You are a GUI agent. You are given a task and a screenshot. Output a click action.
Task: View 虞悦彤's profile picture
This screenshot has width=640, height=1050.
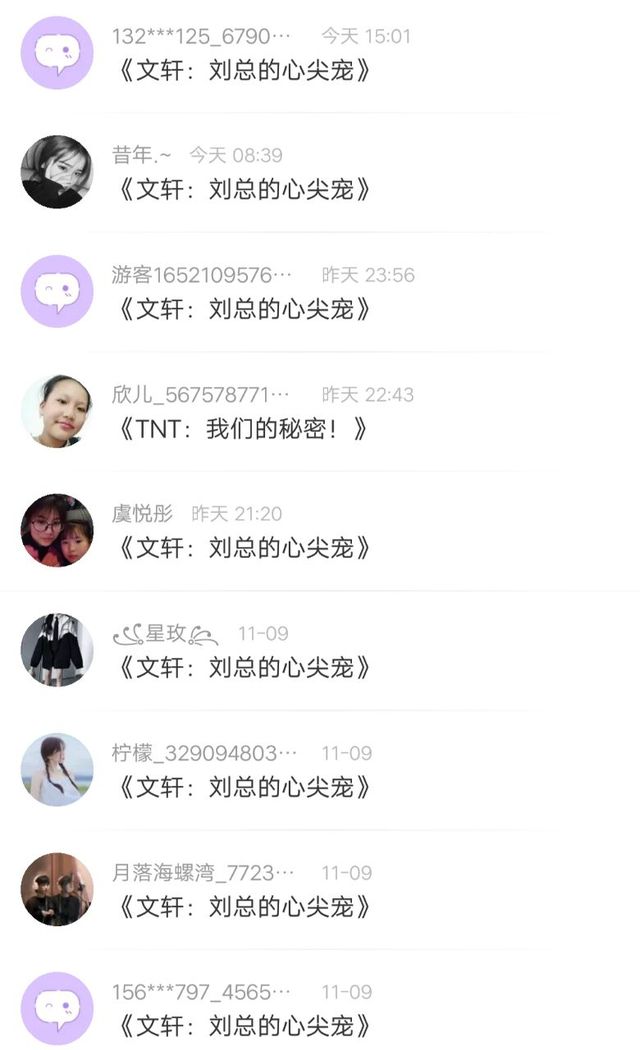57,530
